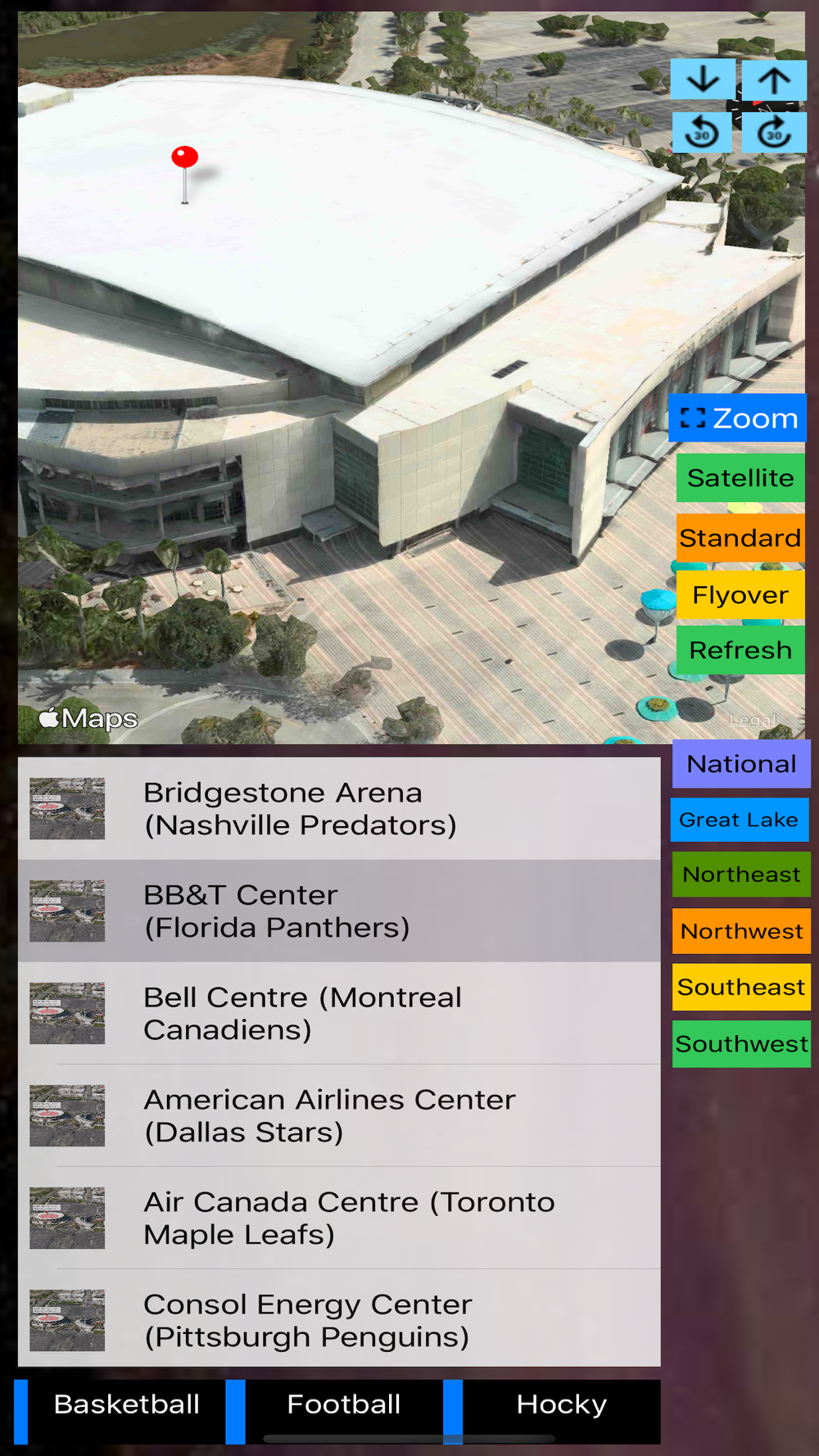The height and width of the screenshot is (1456, 819).
Task: Show Consol Energy Center (Pittsburgh Penguins)
Action: tap(339, 1320)
